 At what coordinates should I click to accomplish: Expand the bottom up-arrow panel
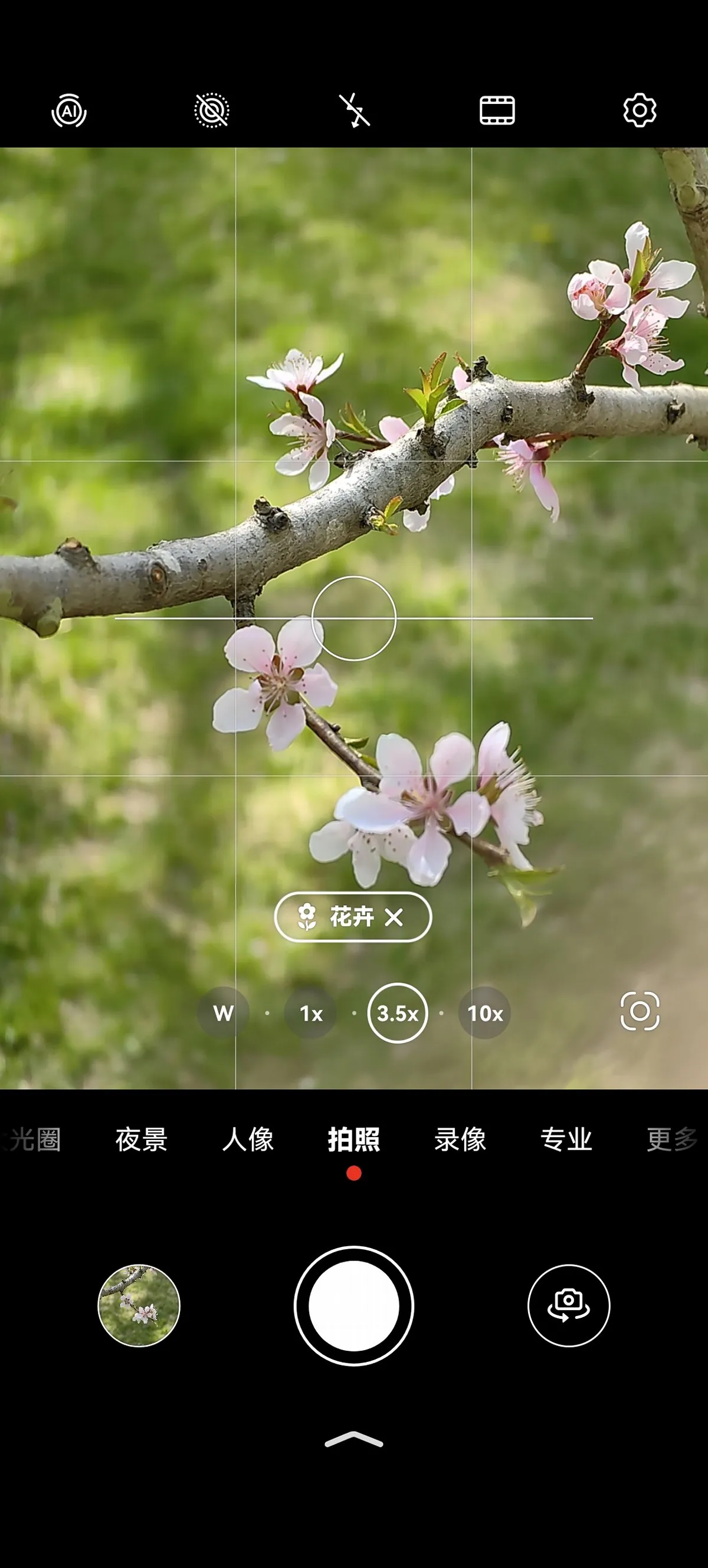(354, 1439)
